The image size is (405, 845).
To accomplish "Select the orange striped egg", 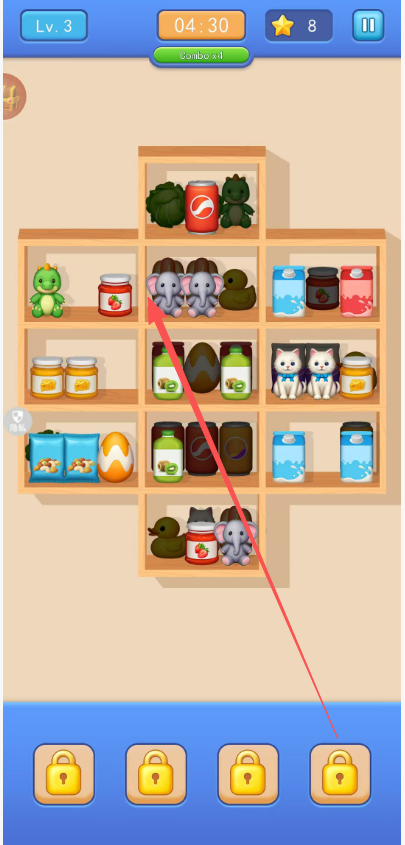I will pos(116,457).
